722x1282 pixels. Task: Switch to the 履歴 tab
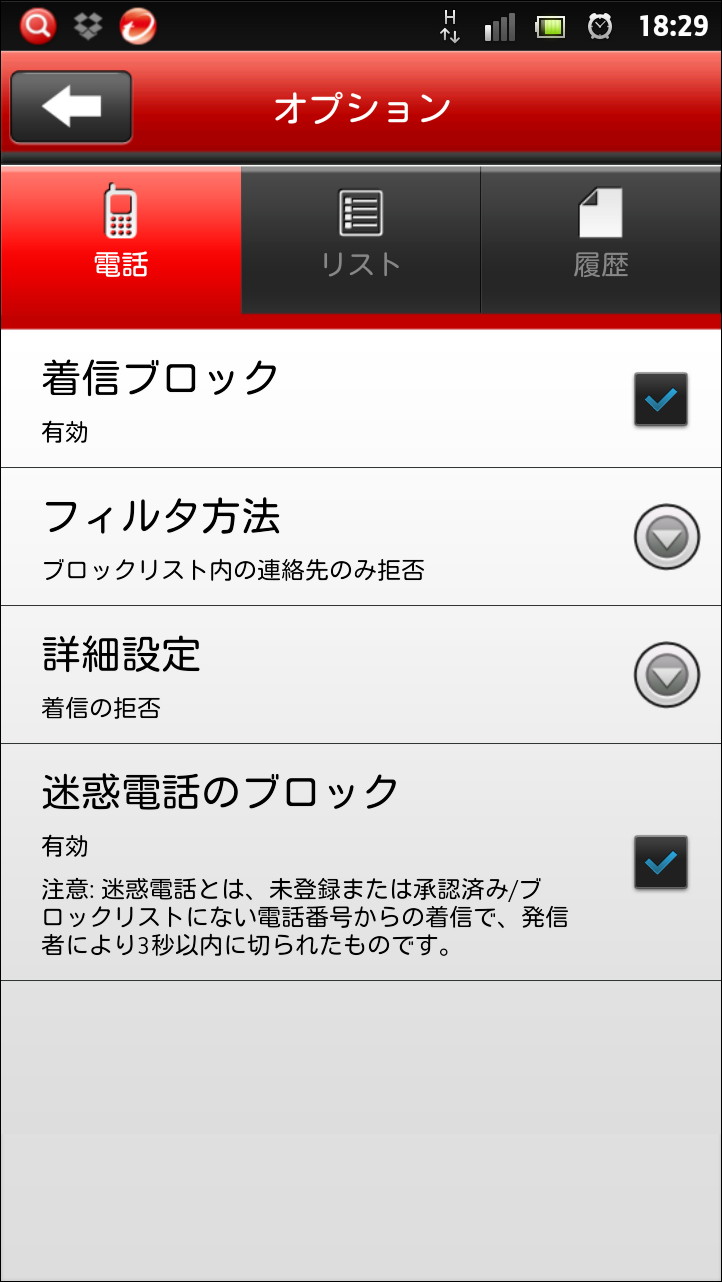pos(600,240)
